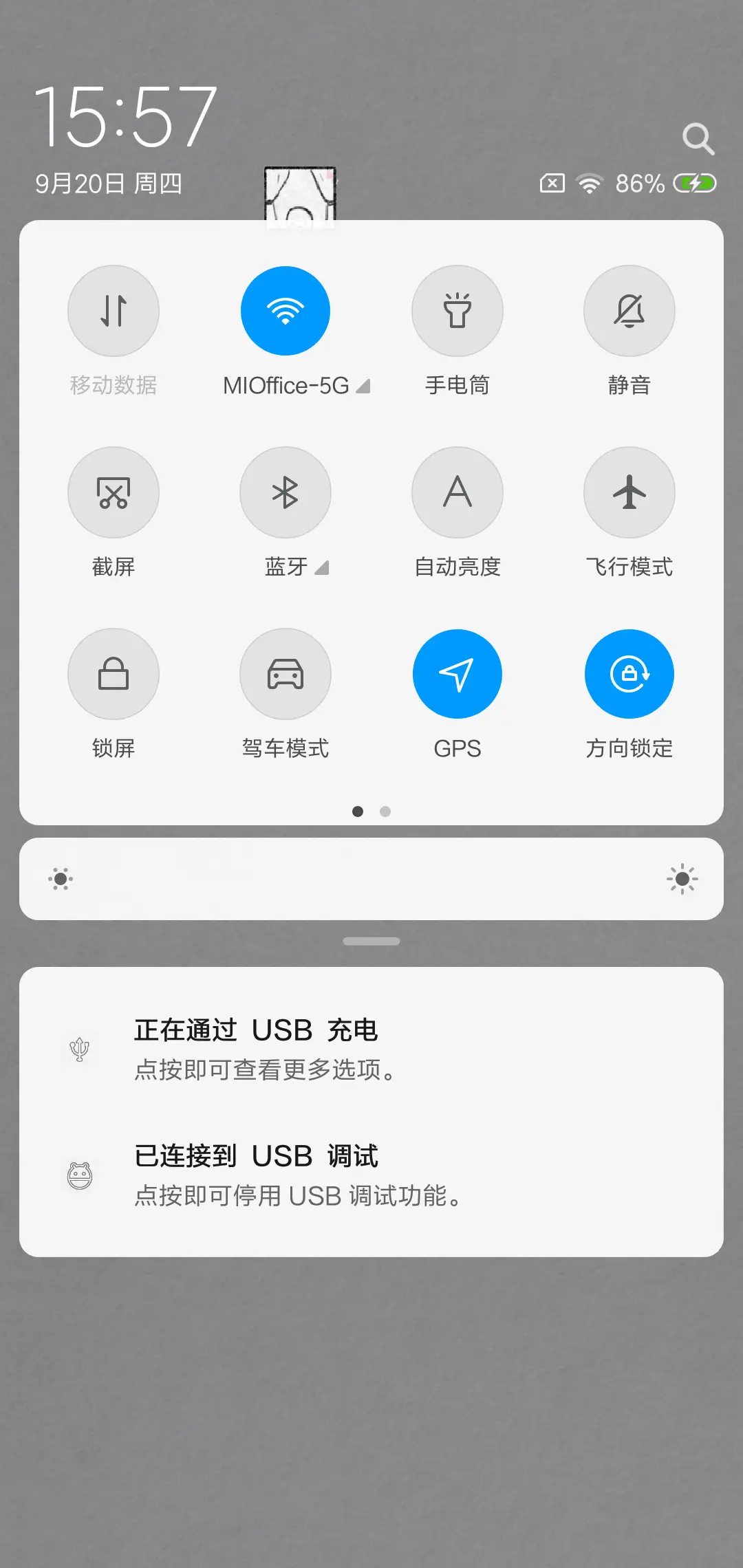Open driving mode (驾车模式)
Screen dimensions: 743x1568
click(286, 674)
